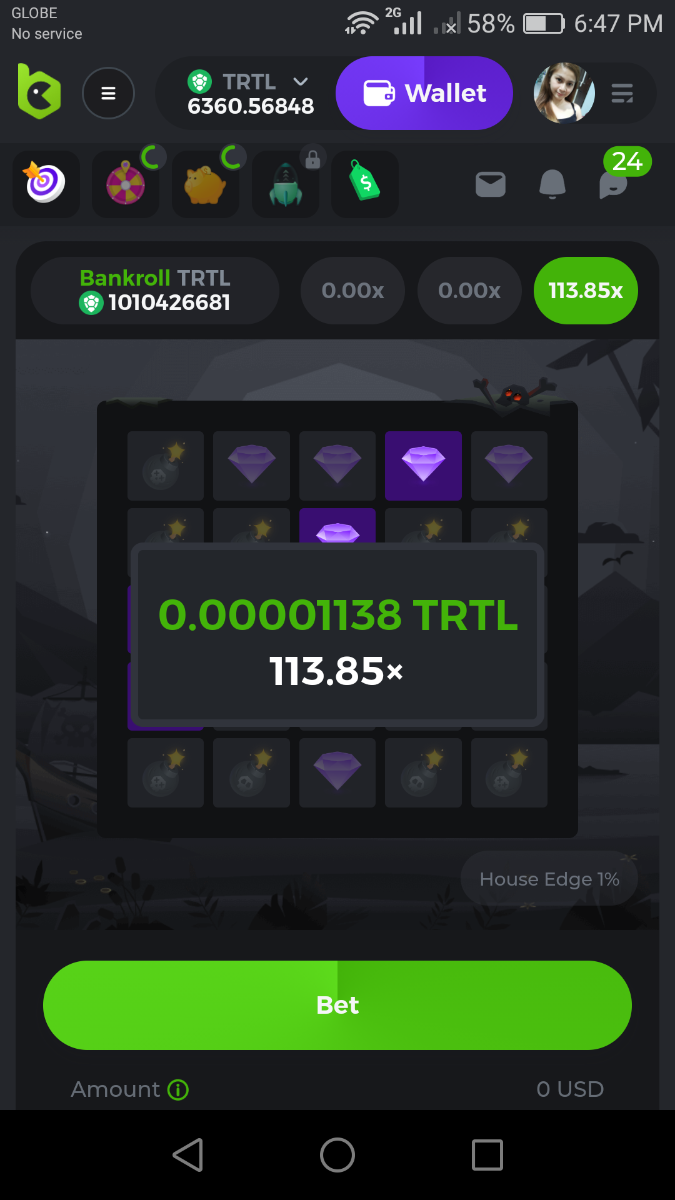Open the side list menu icon
The width and height of the screenshot is (675, 1200).
pos(622,94)
